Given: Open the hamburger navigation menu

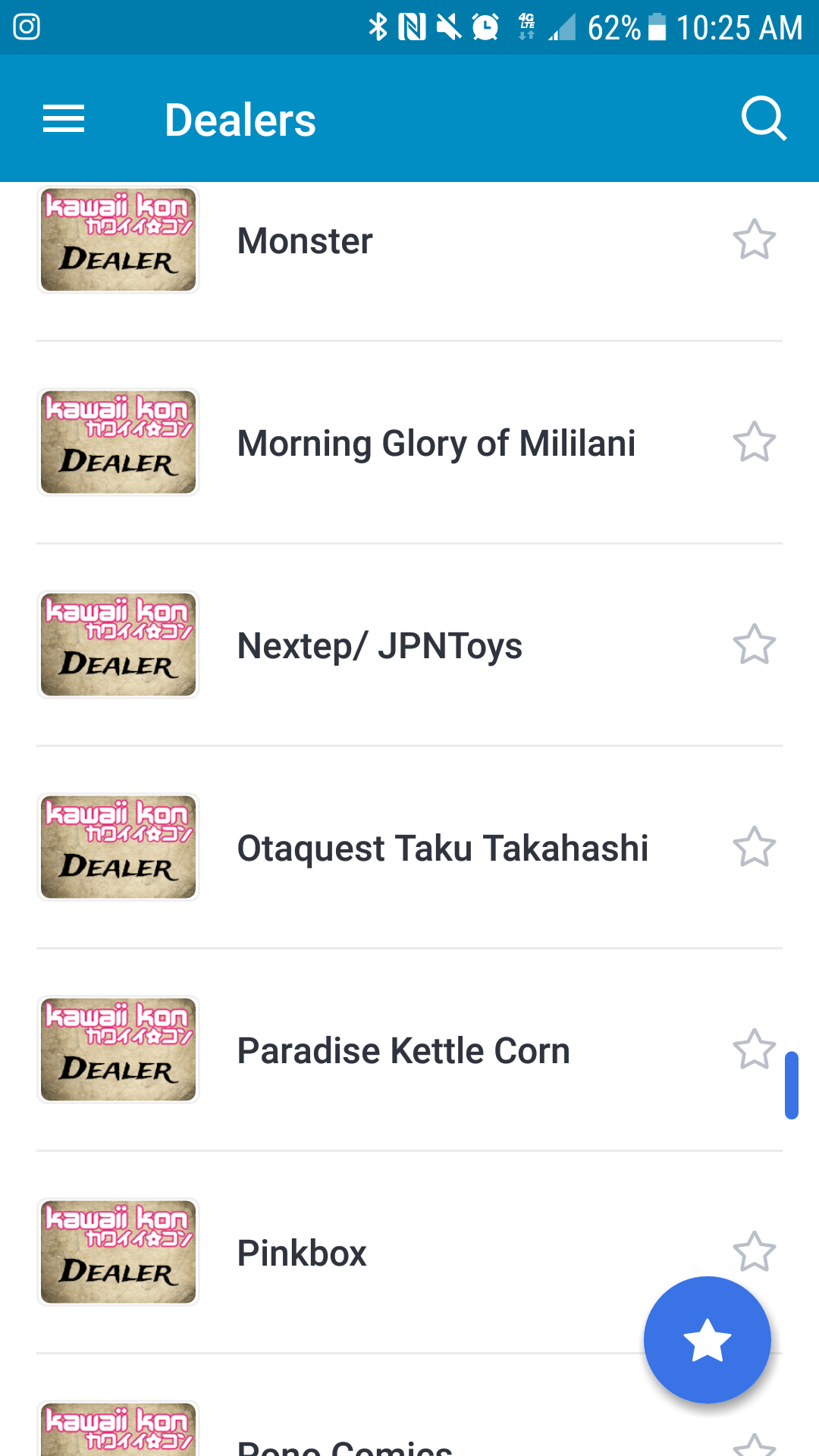Looking at the screenshot, I should click(64, 119).
